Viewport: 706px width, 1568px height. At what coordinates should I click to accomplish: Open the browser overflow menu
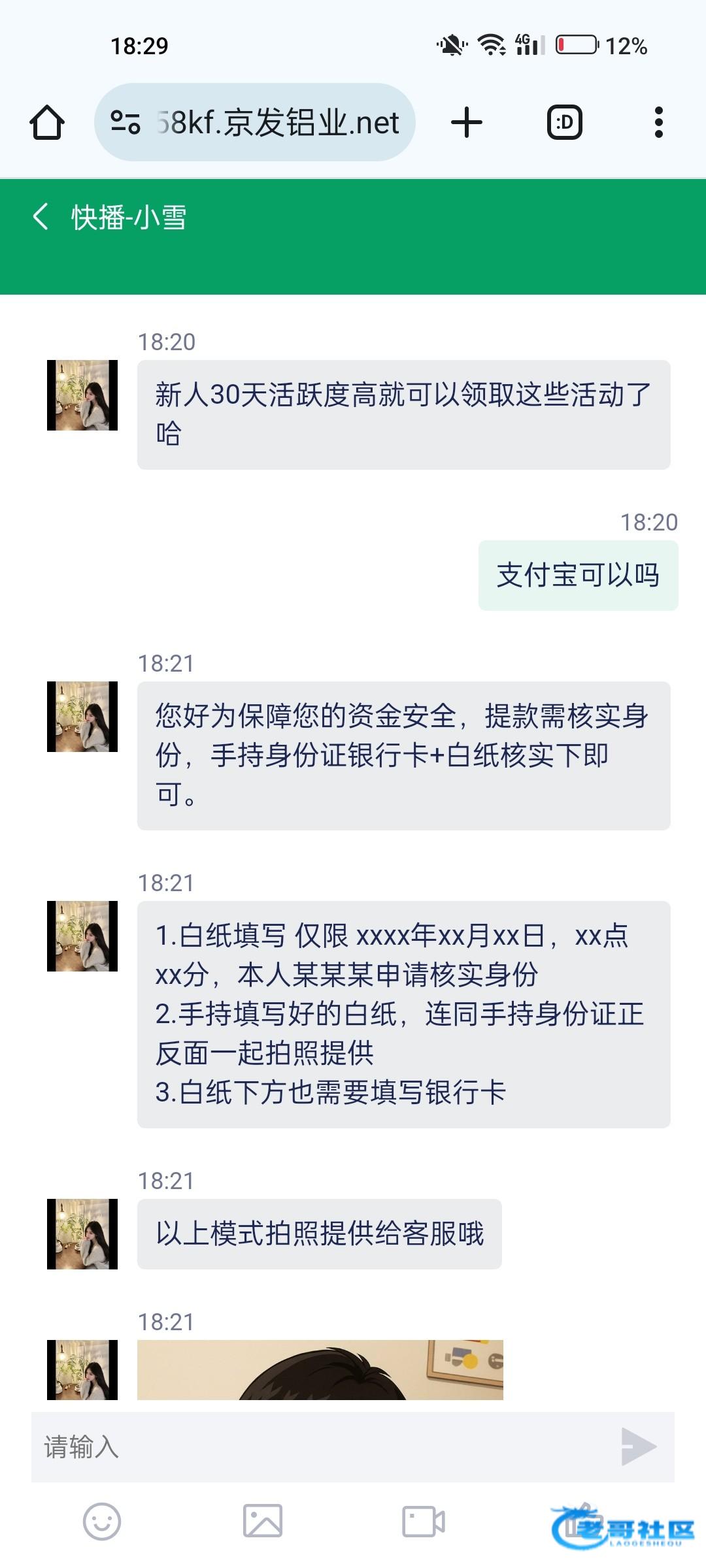click(x=658, y=122)
